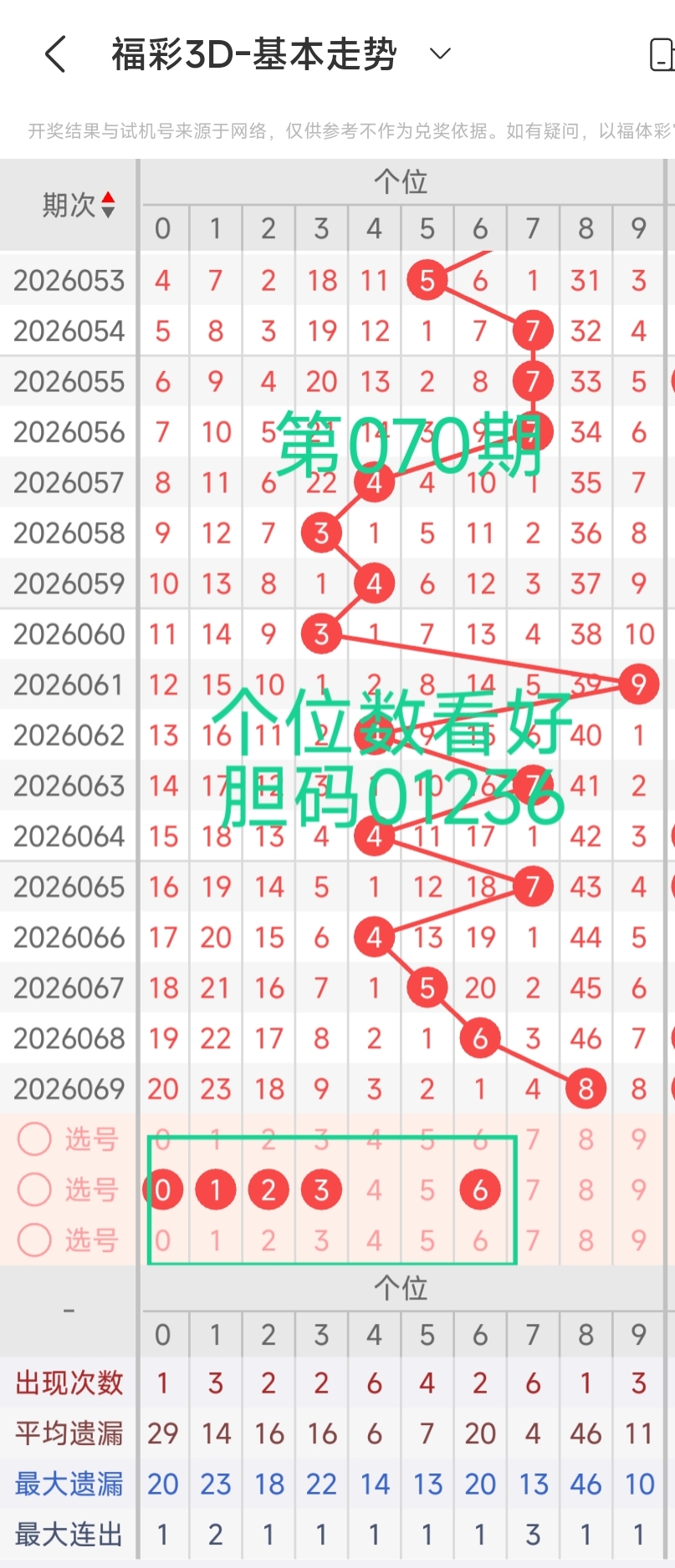
Task: Select number 7 in the third 选号 row
Action: pos(533,1240)
